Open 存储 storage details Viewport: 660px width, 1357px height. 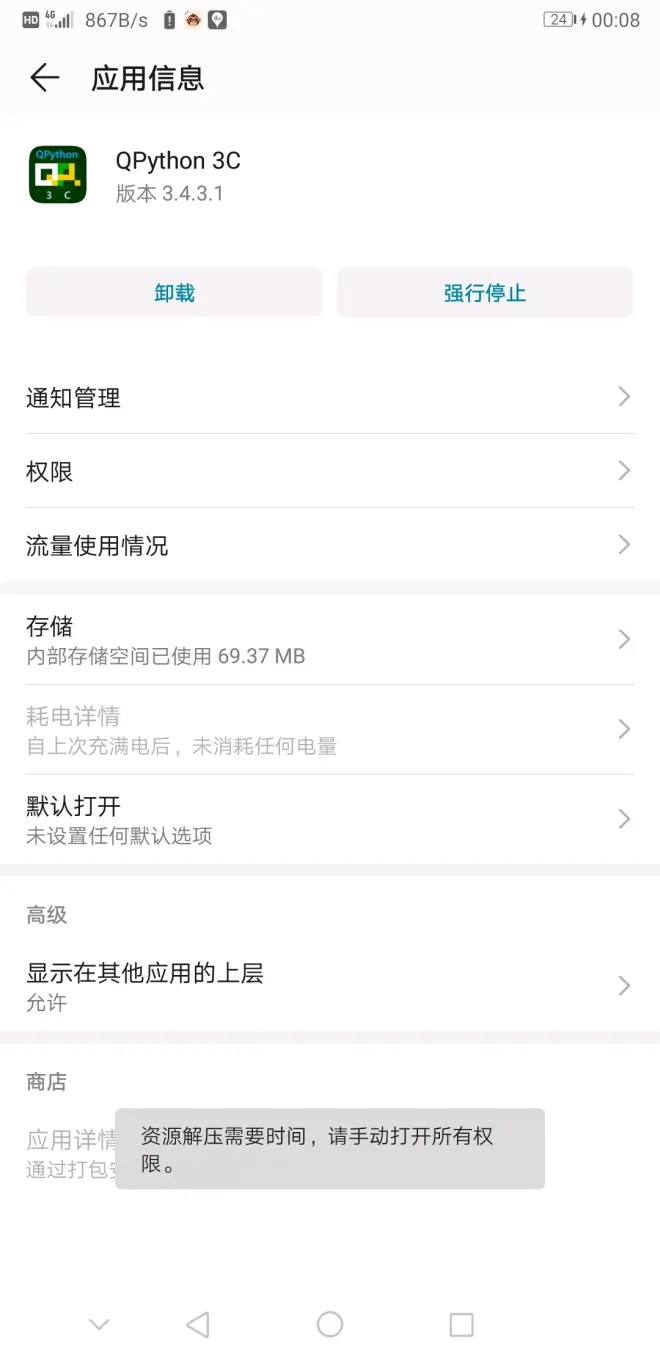click(330, 640)
